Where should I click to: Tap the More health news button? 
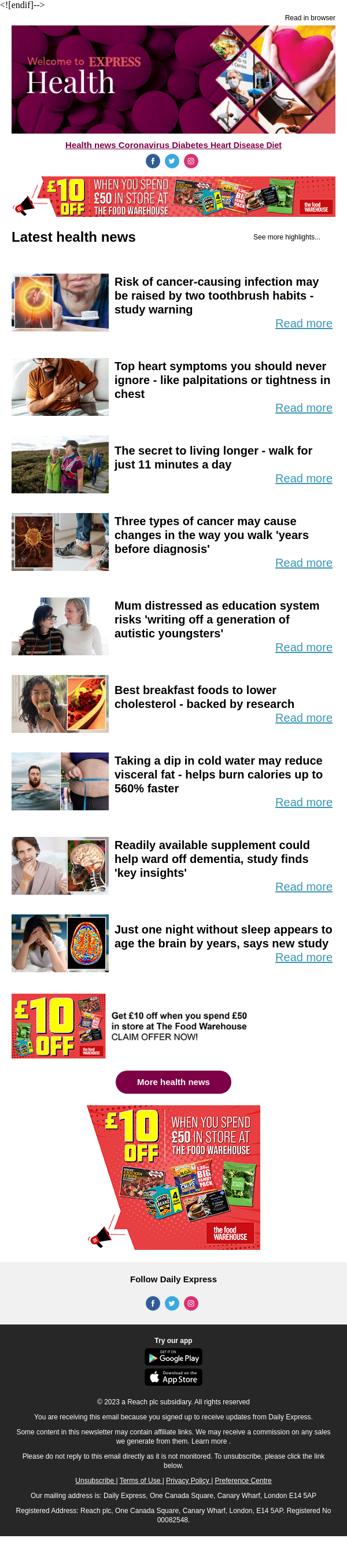coord(173,1082)
